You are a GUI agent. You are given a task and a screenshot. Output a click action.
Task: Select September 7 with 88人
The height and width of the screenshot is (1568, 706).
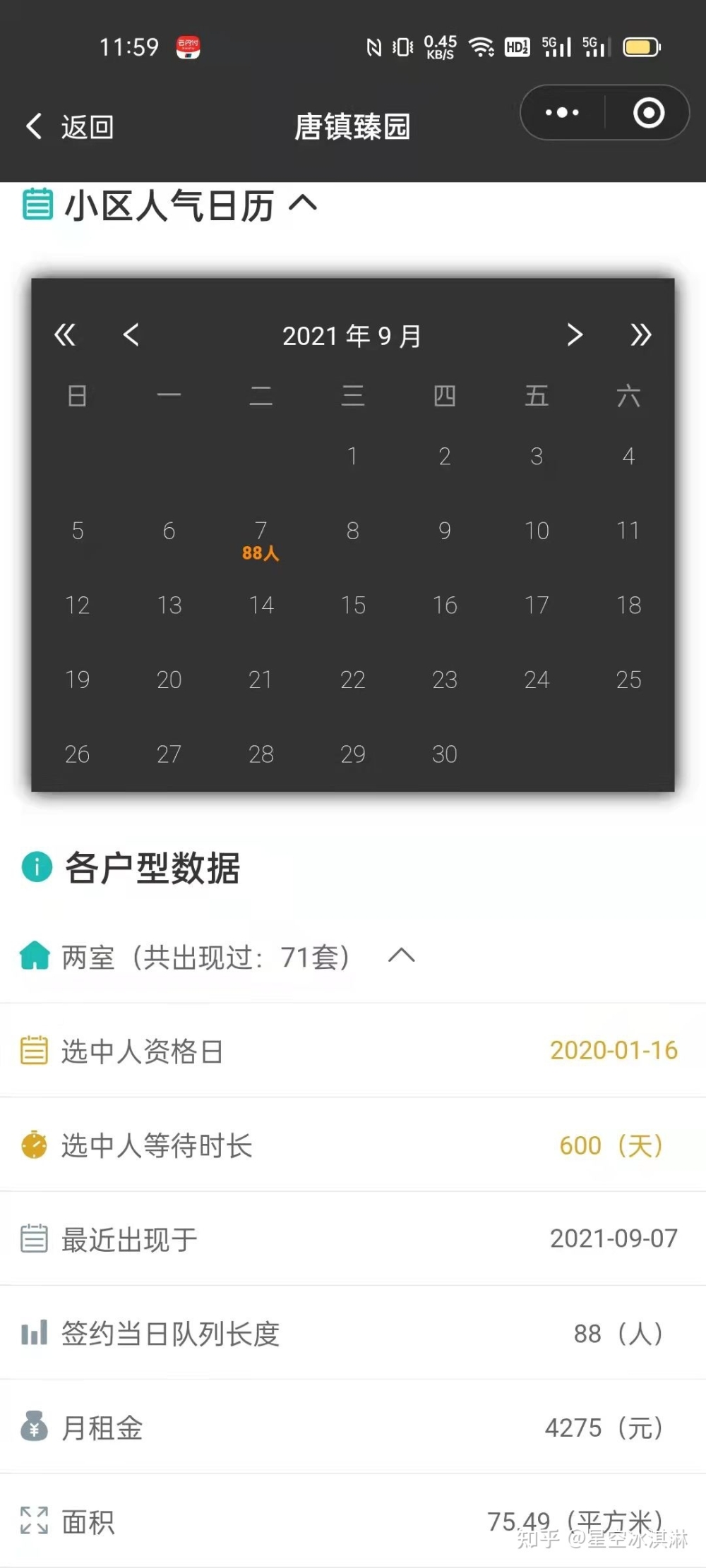261,539
